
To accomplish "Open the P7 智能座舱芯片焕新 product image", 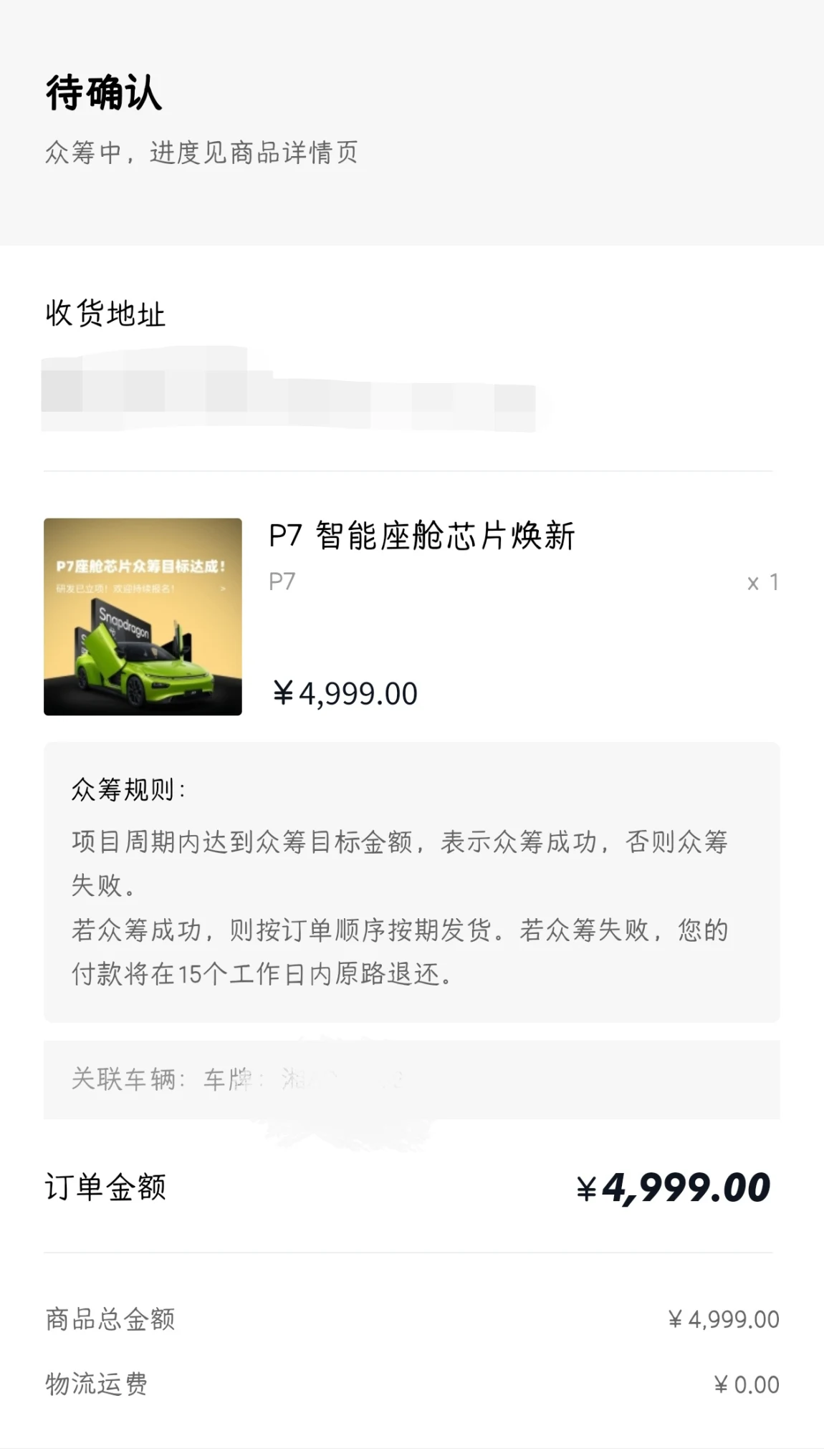I will pos(143,617).
